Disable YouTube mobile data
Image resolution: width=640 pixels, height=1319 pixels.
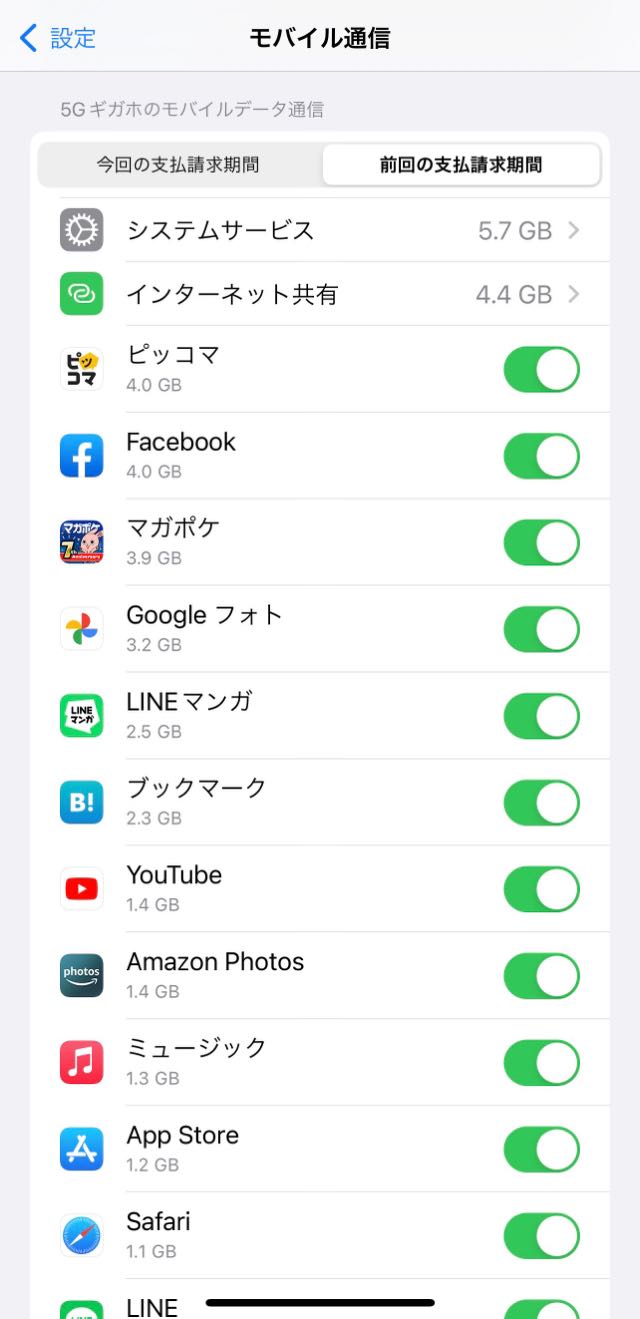point(542,889)
